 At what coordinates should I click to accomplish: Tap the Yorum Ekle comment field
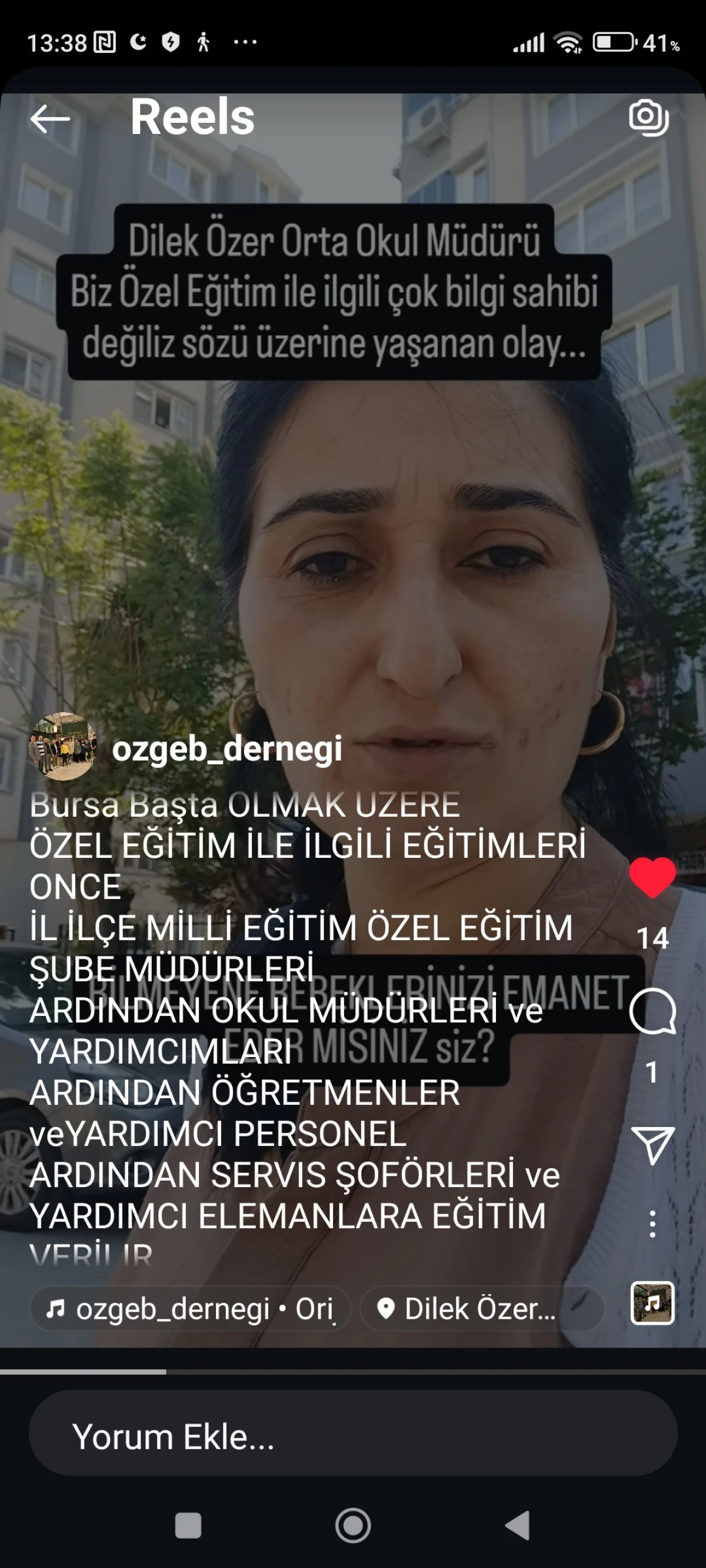[352, 1437]
